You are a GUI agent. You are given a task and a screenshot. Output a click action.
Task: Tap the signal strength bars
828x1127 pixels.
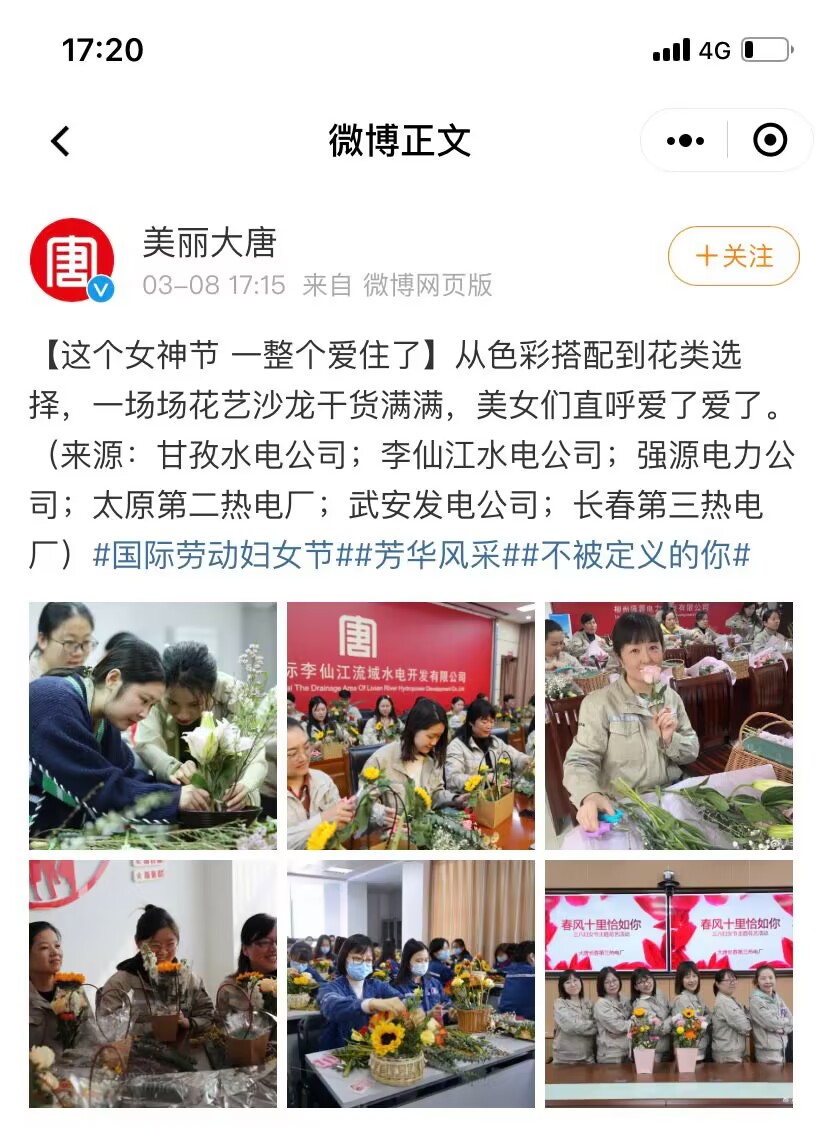[x=672, y=47]
